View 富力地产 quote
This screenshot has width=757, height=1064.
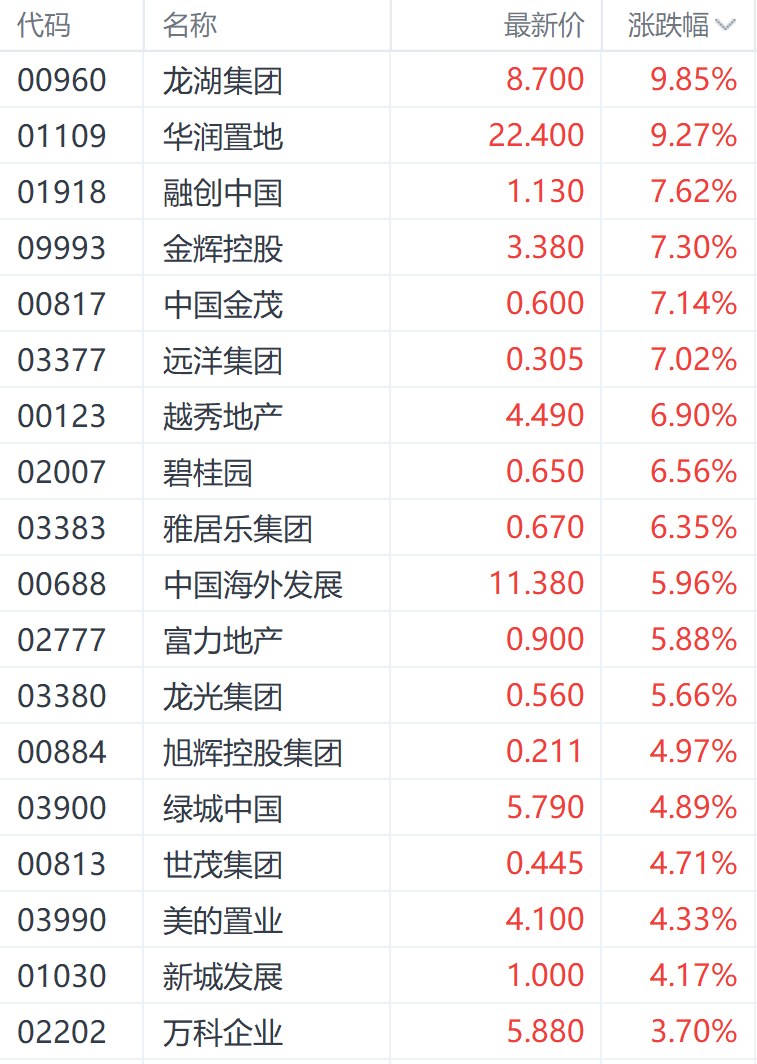[x=223, y=640]
